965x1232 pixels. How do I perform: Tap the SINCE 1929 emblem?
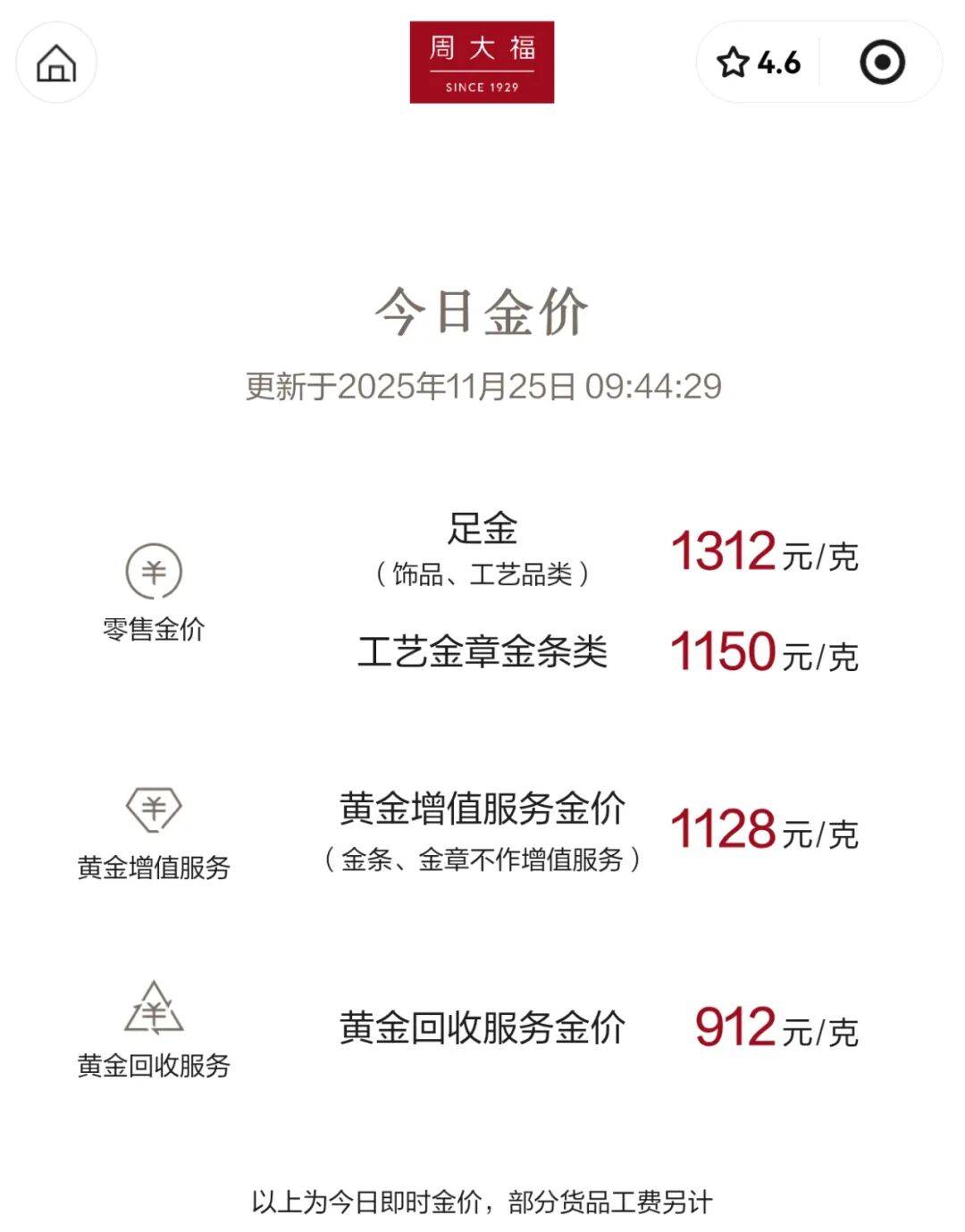tap(482, 87)
